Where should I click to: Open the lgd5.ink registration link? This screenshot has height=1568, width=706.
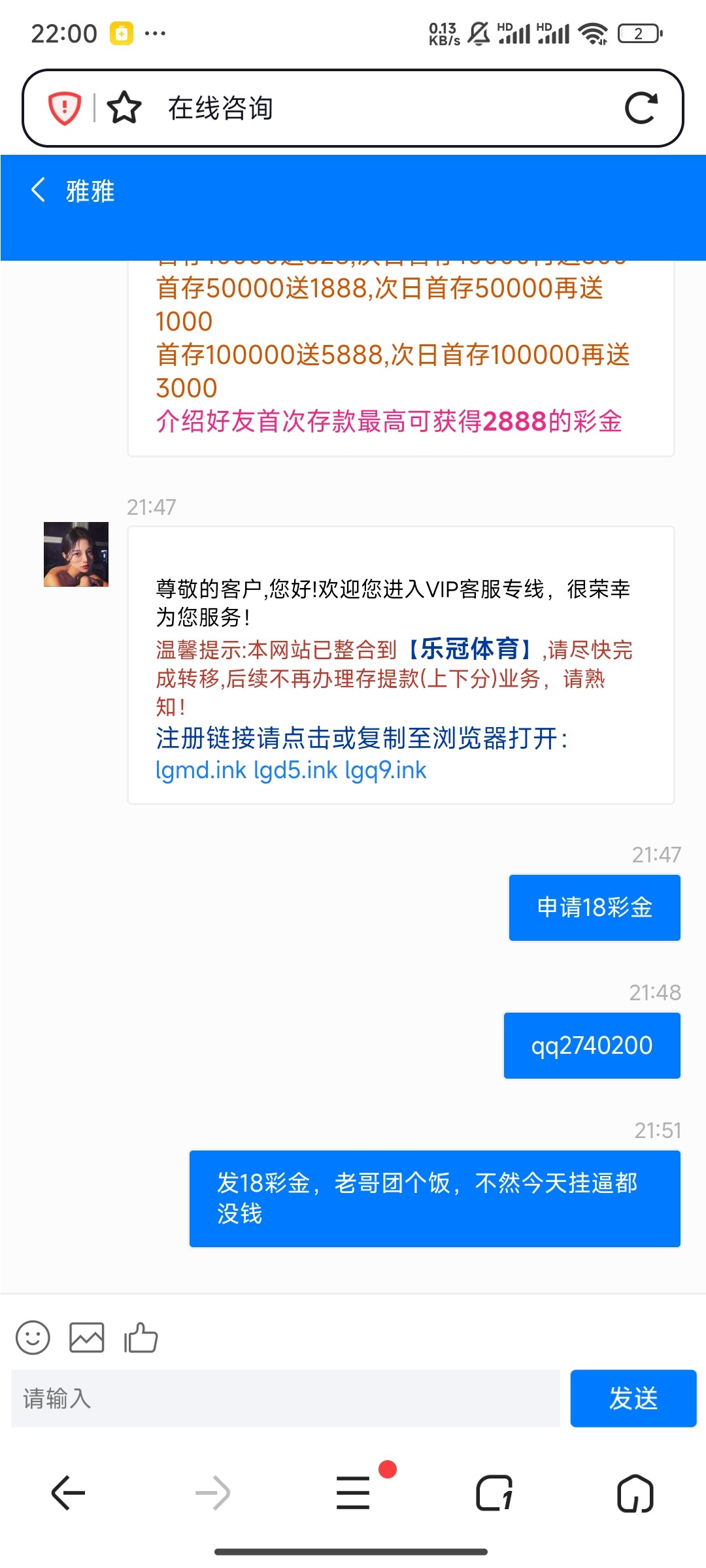(295, 770)
